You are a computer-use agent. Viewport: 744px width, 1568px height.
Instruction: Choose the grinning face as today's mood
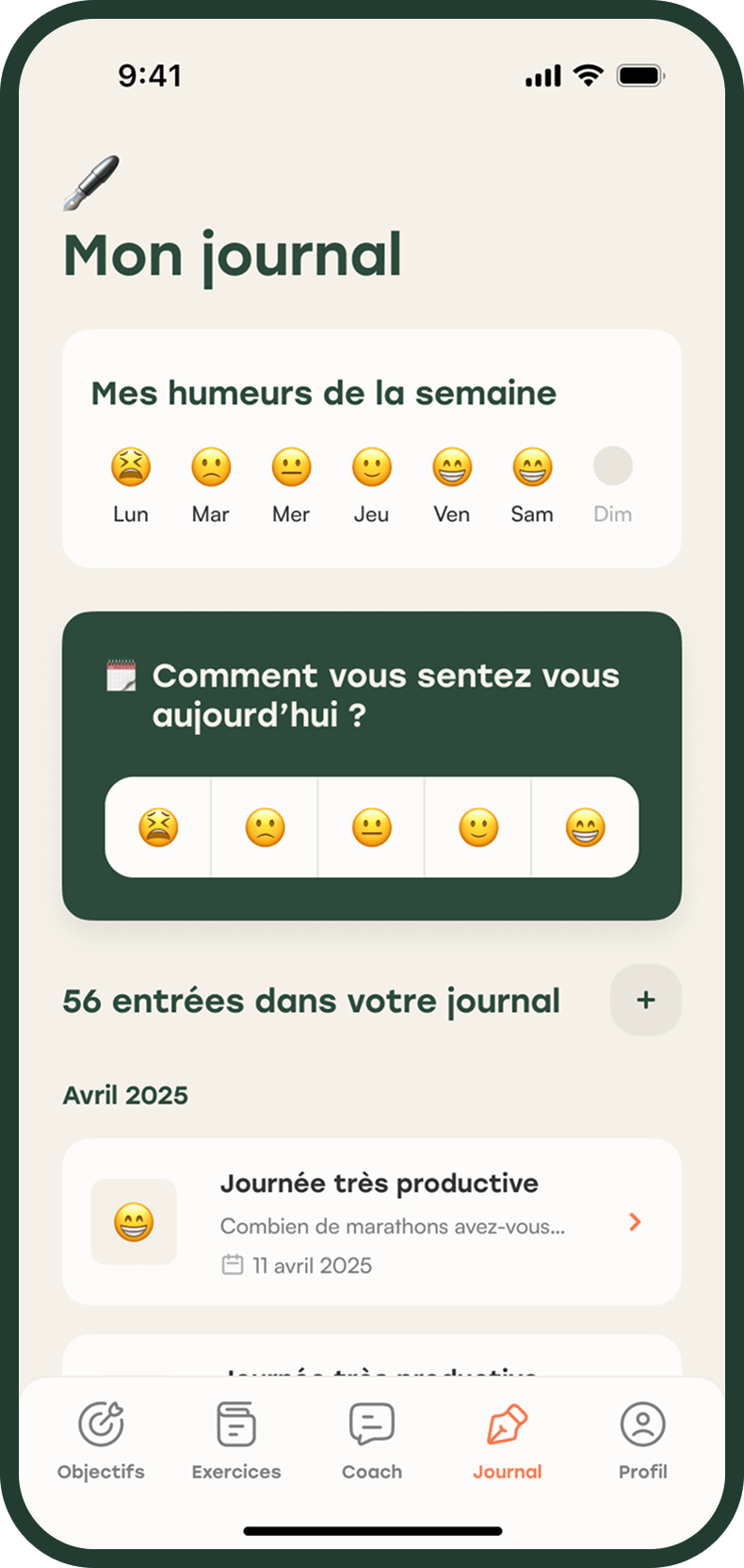click(585, 827)
